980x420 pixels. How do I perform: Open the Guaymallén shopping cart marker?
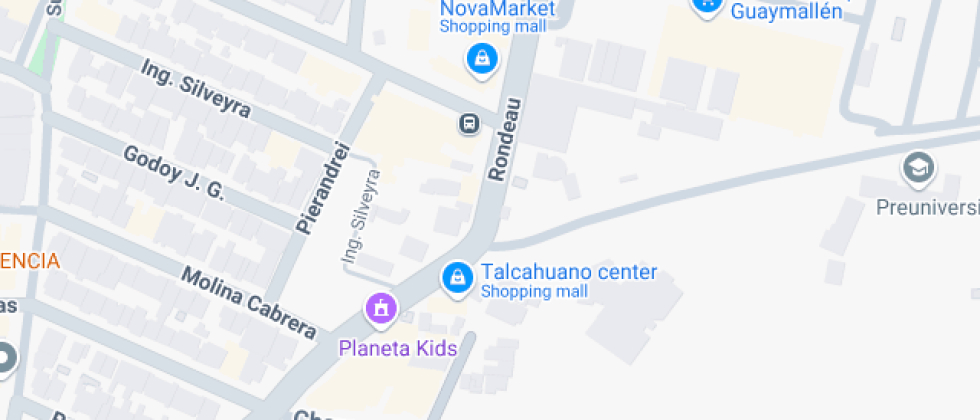click(x=706, y=5)
